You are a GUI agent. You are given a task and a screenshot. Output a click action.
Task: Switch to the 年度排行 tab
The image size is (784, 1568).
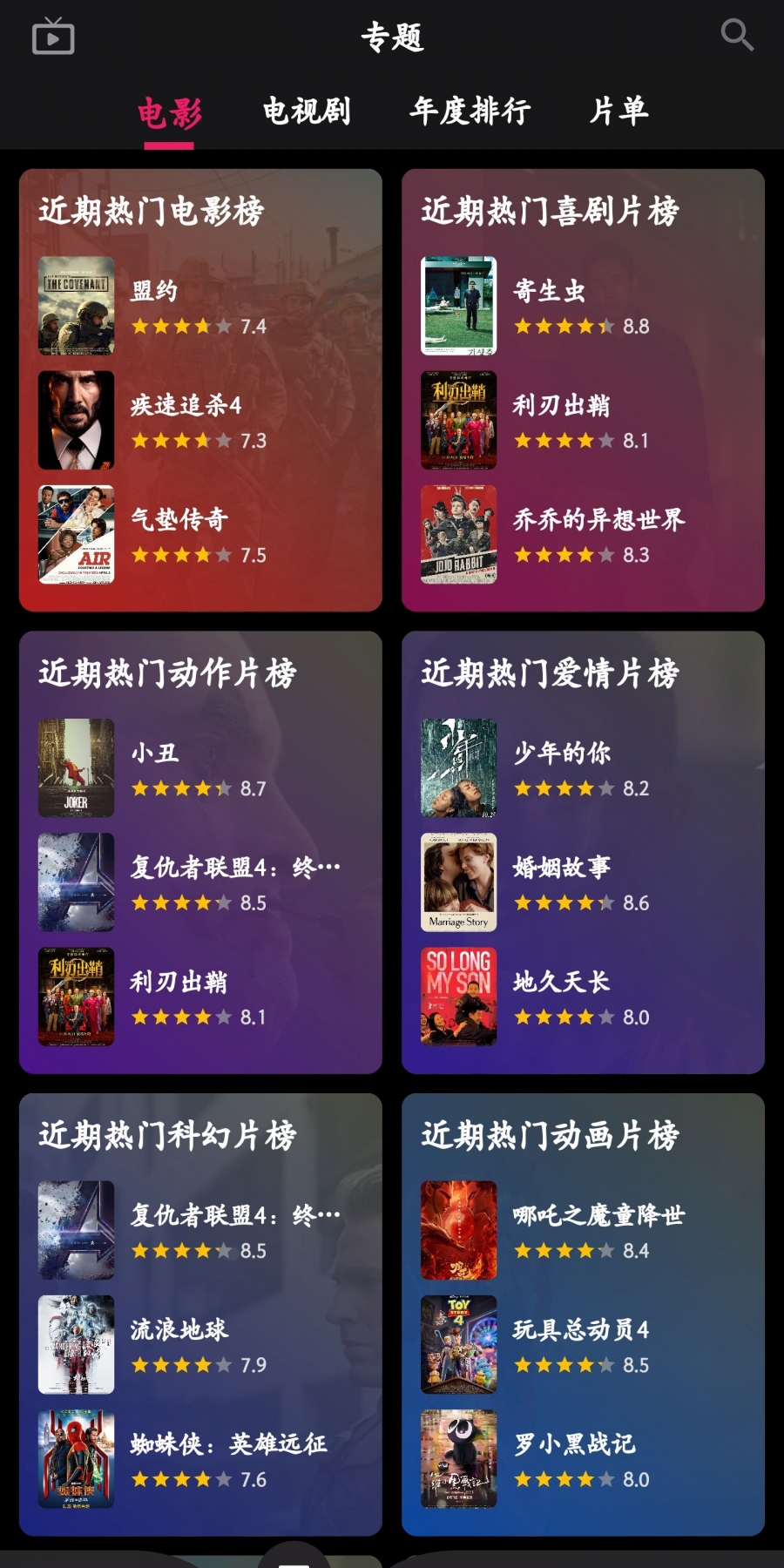[470, 112]
